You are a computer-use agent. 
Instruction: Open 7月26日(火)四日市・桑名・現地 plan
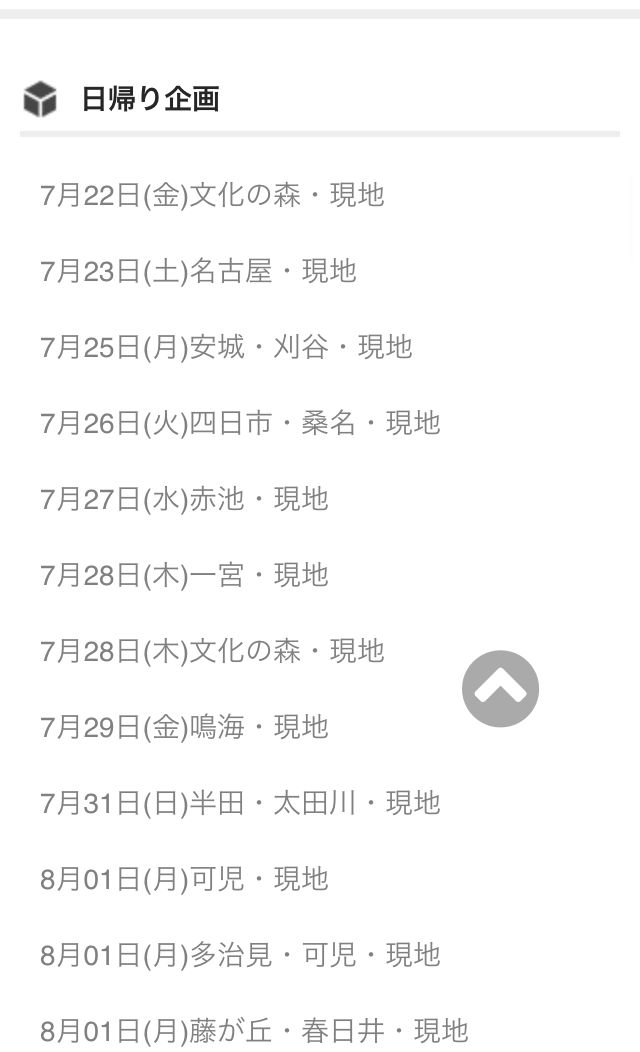240,423
